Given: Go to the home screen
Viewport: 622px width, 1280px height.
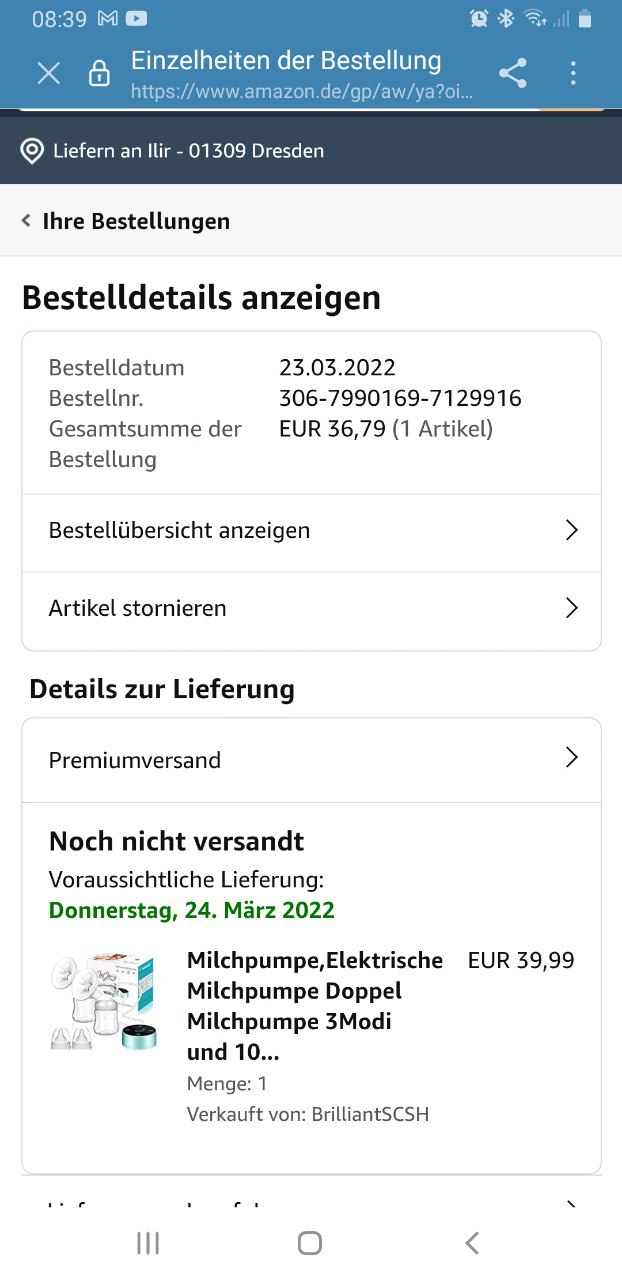Looking at the screenshot, I should 310,1243.
